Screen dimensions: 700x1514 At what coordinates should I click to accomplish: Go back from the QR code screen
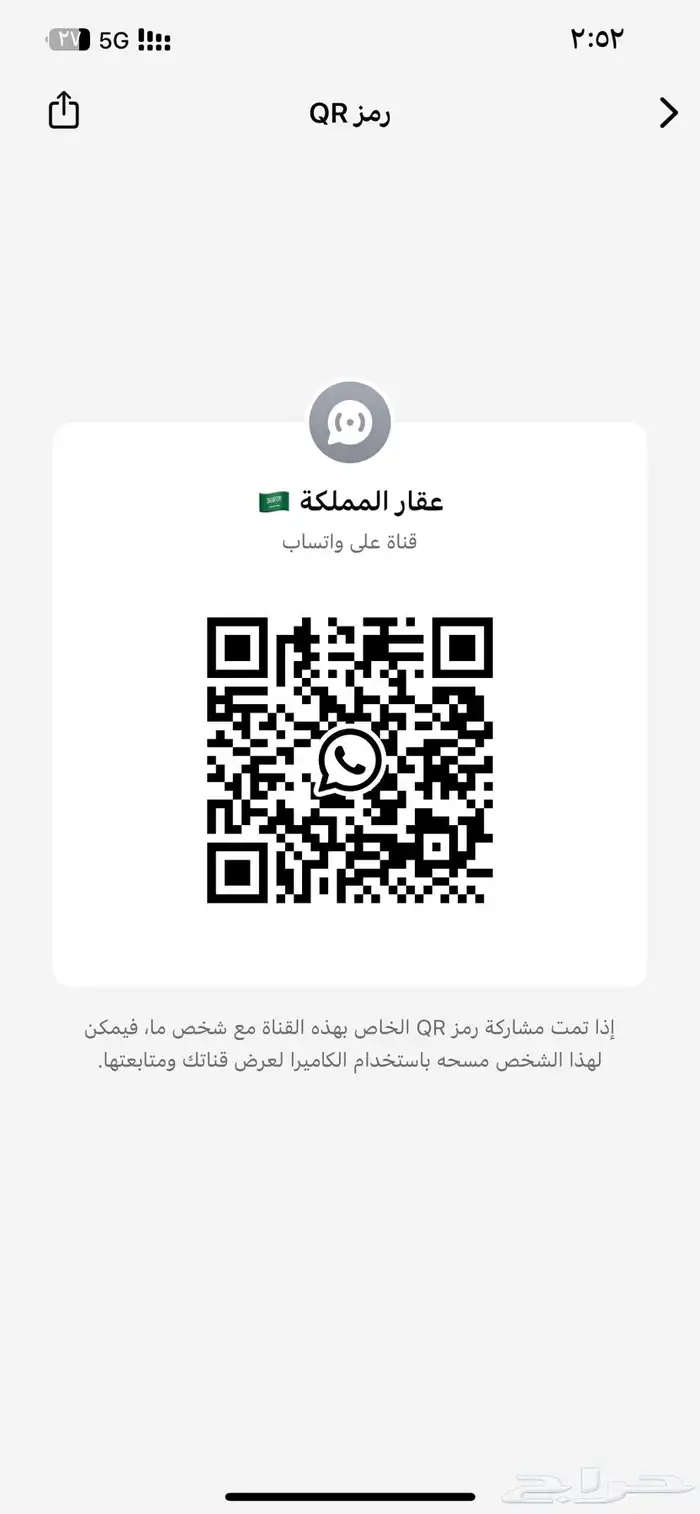pyautogui.click(x=668, y=113)
